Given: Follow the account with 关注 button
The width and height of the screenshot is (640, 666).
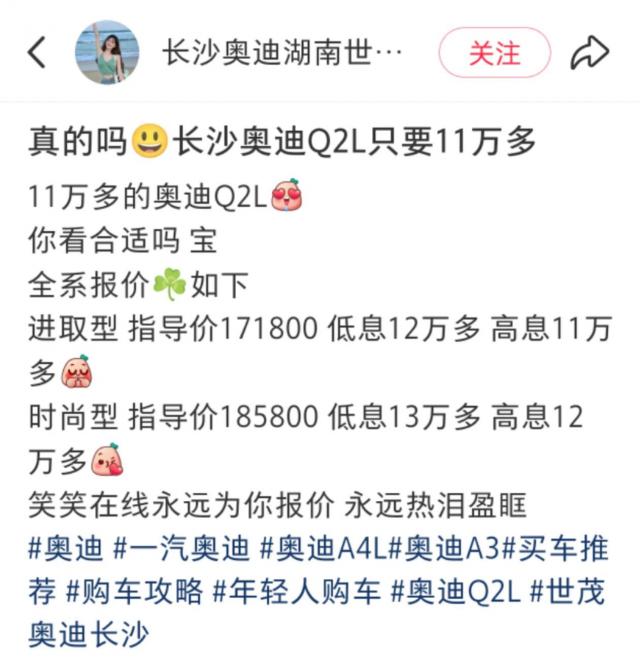Looking at the screenshot, I should pyautogui.click(x=495, y=52).
